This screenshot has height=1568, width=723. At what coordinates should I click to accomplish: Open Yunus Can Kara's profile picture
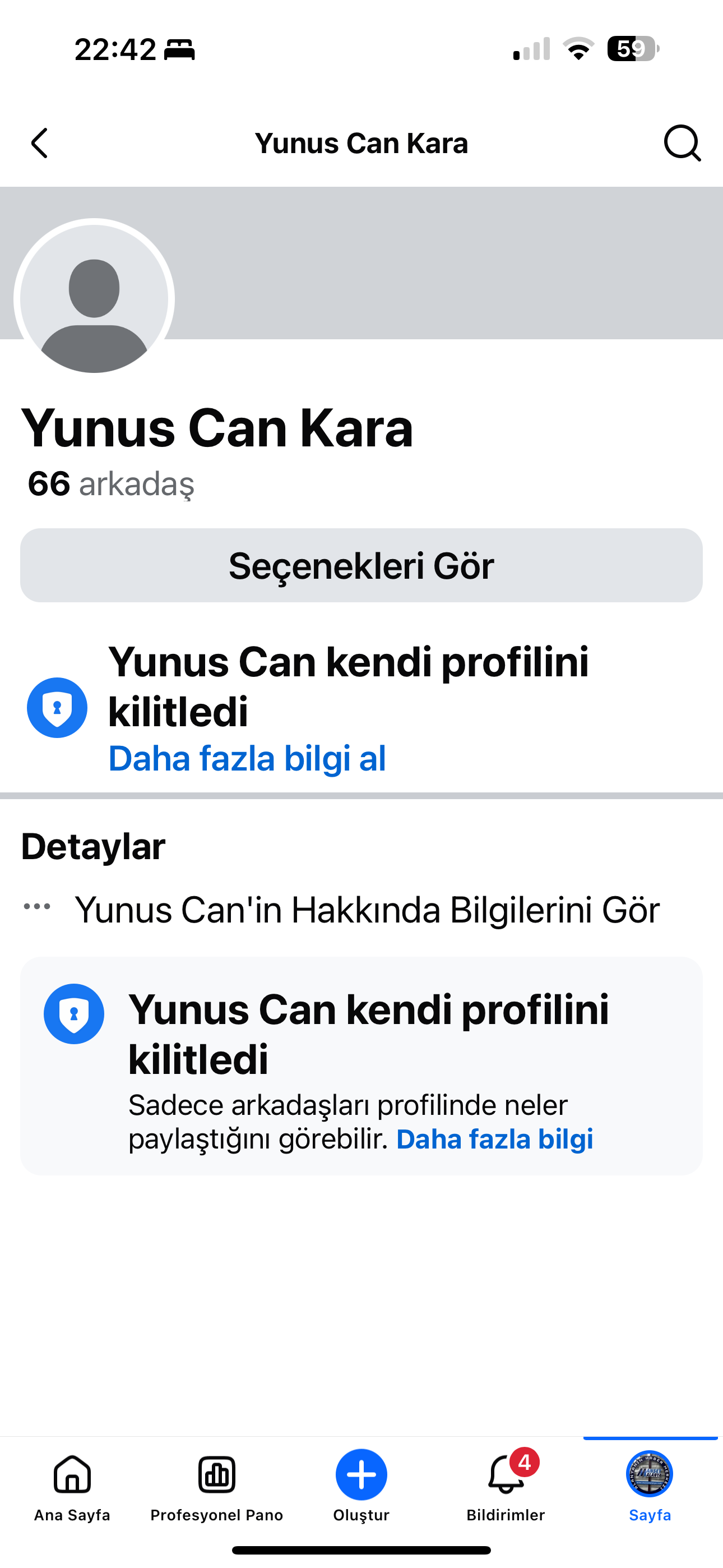94,298
